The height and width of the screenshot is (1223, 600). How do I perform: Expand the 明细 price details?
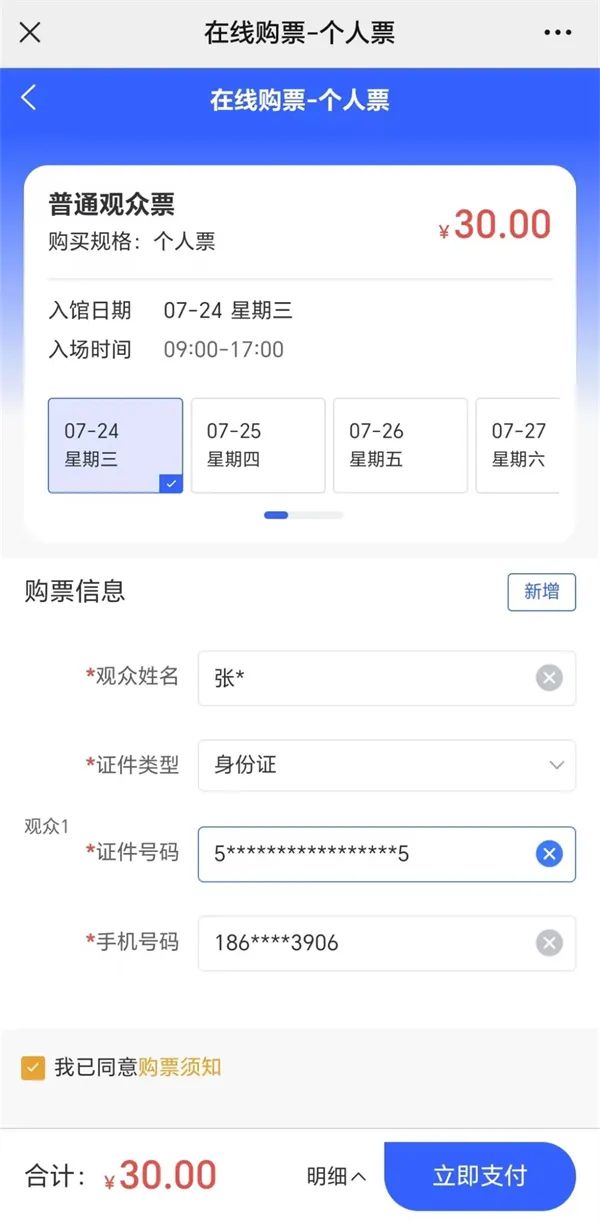pos(336,1177)
